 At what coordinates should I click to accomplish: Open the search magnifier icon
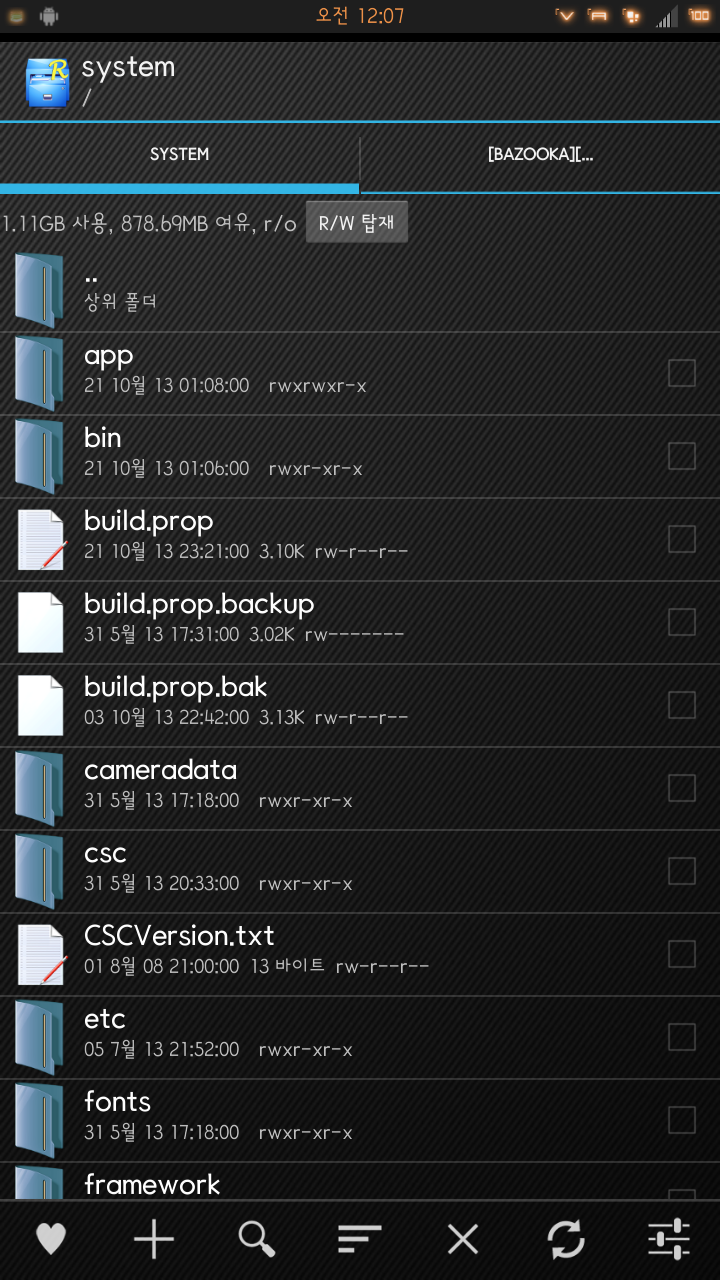pos(257,1240)
